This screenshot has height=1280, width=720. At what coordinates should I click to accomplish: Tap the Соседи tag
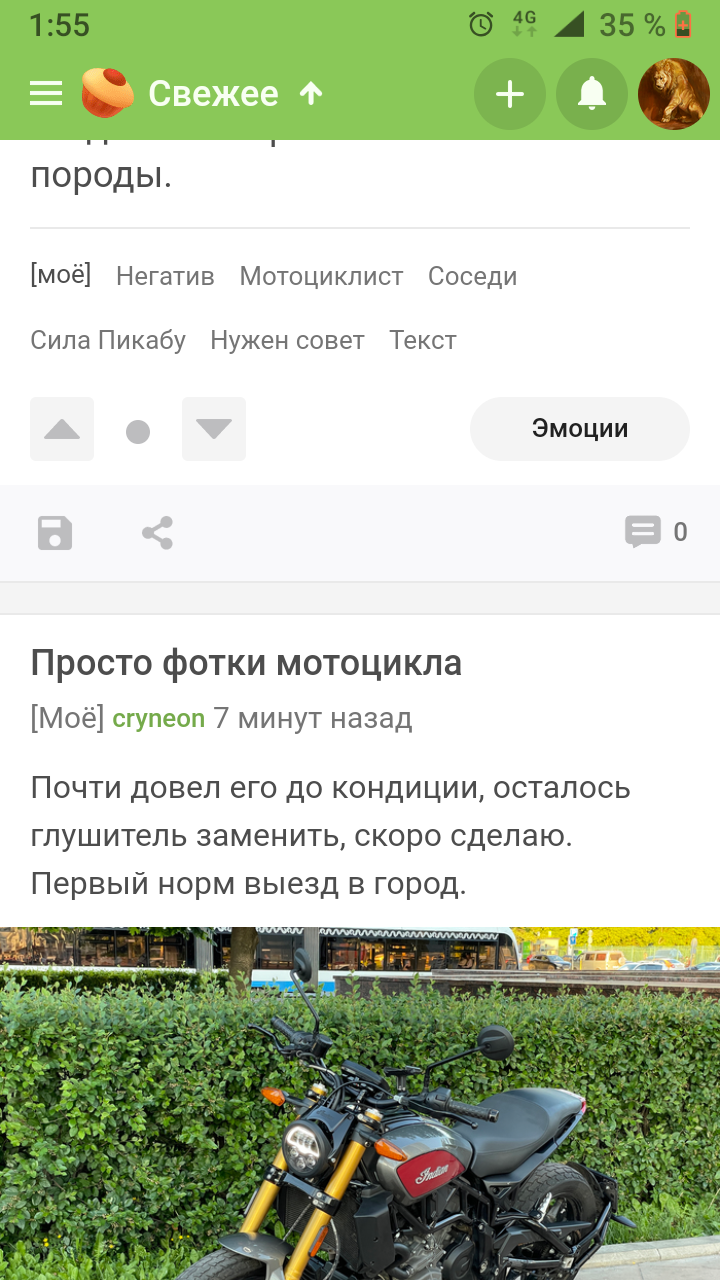click(x=472, y=276)
